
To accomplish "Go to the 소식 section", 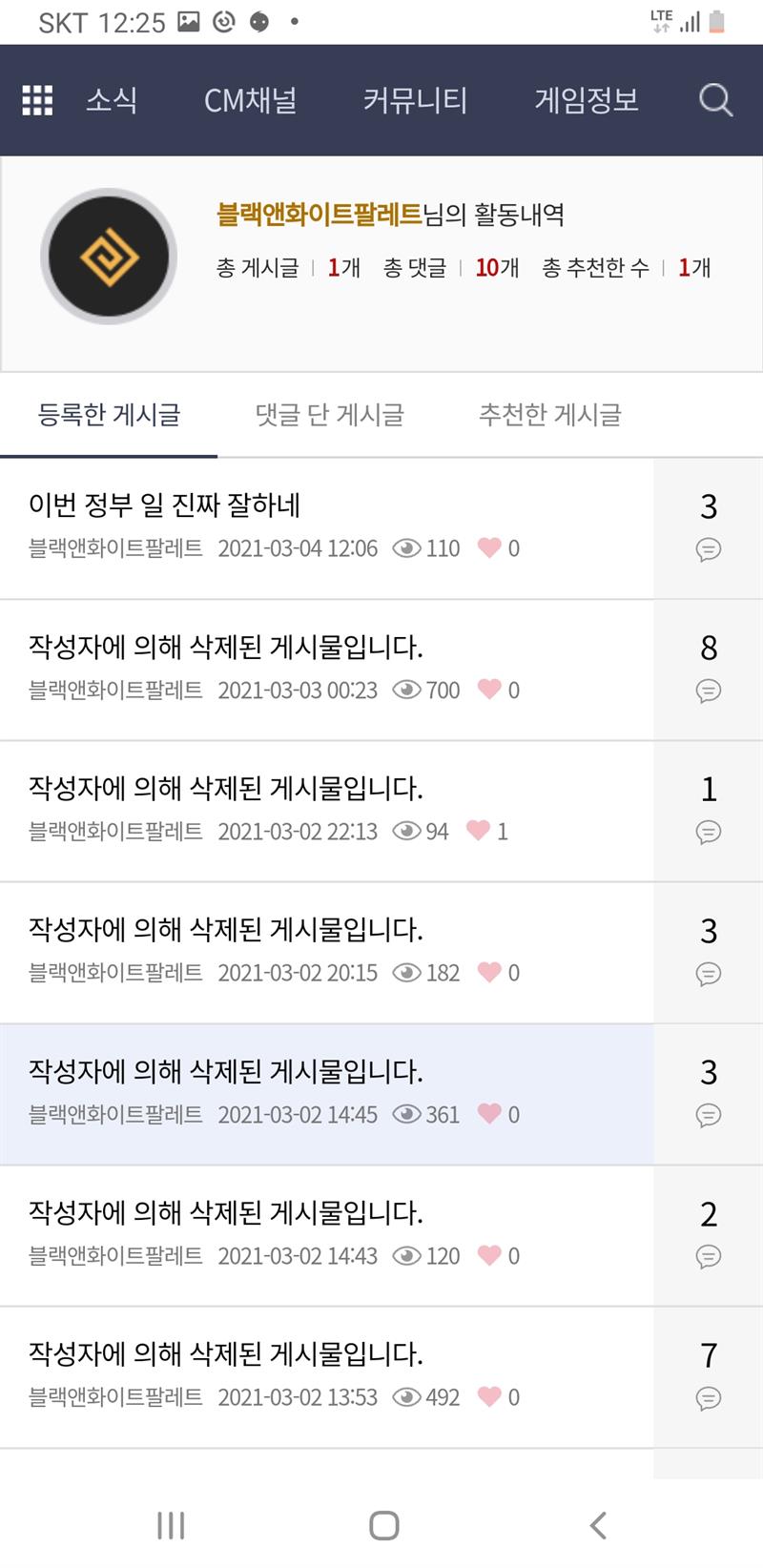I will click(112, 100).
